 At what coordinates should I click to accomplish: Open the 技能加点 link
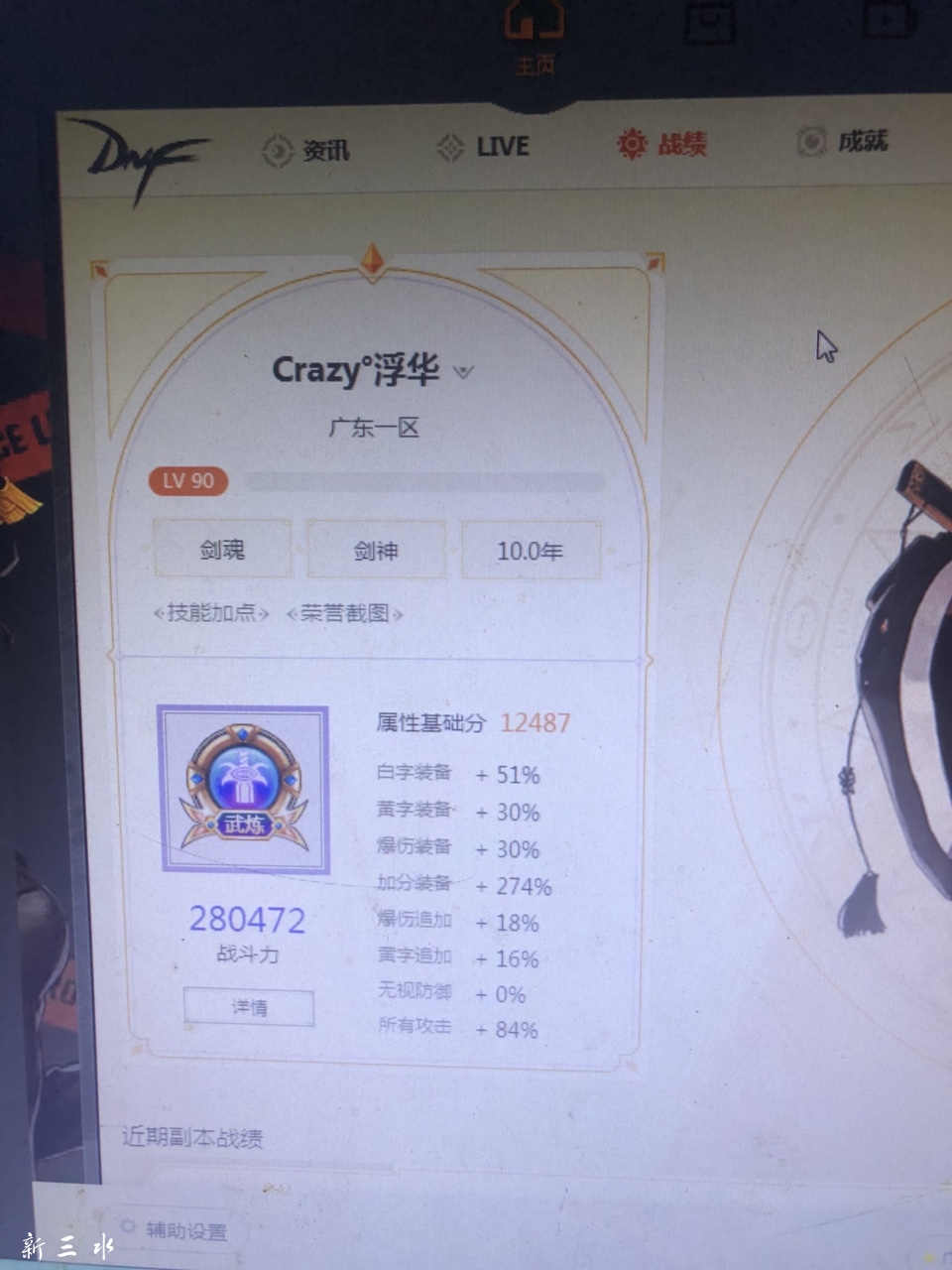pos(210,613)
